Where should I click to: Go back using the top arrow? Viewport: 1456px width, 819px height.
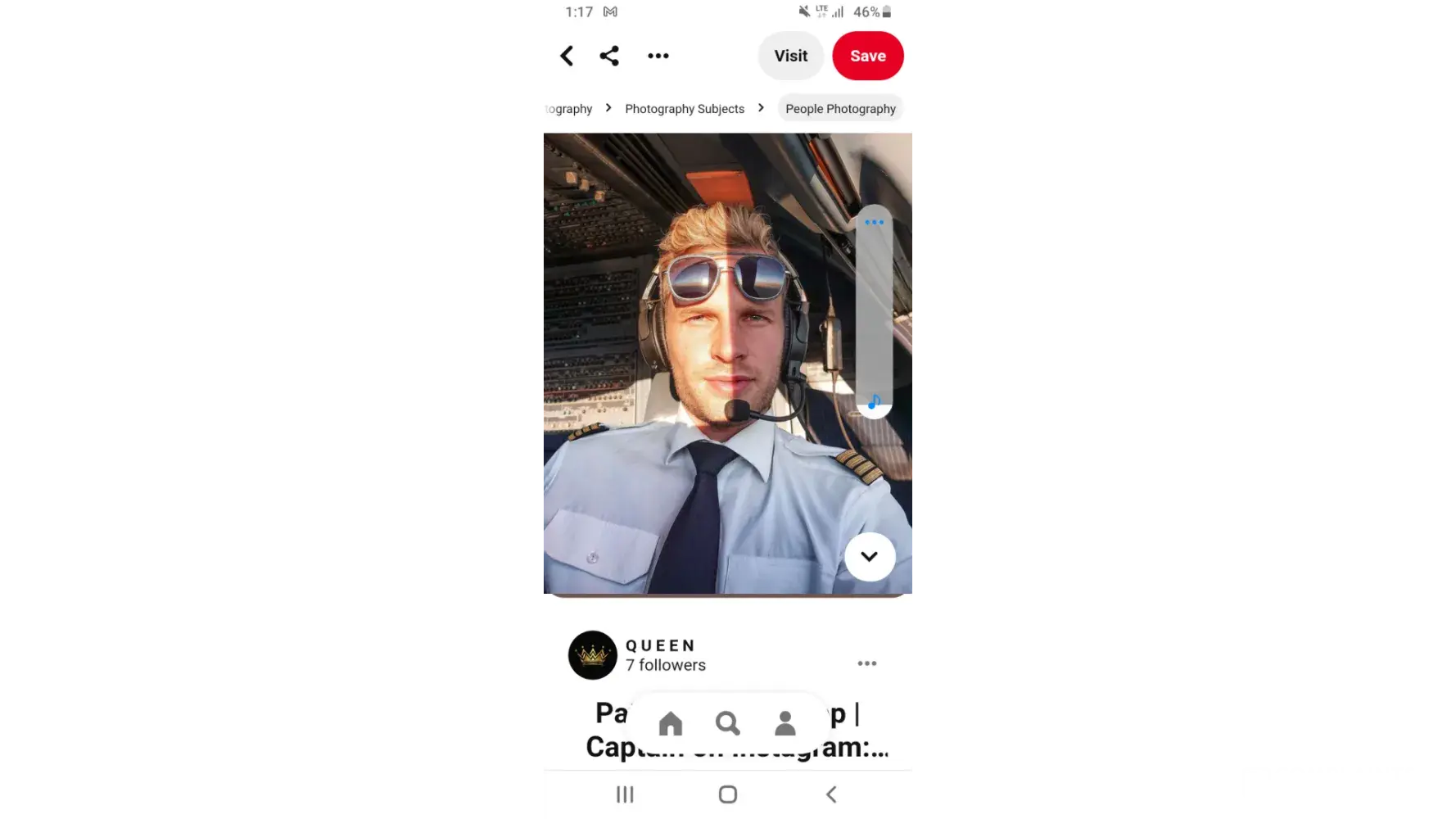[567, 56]
